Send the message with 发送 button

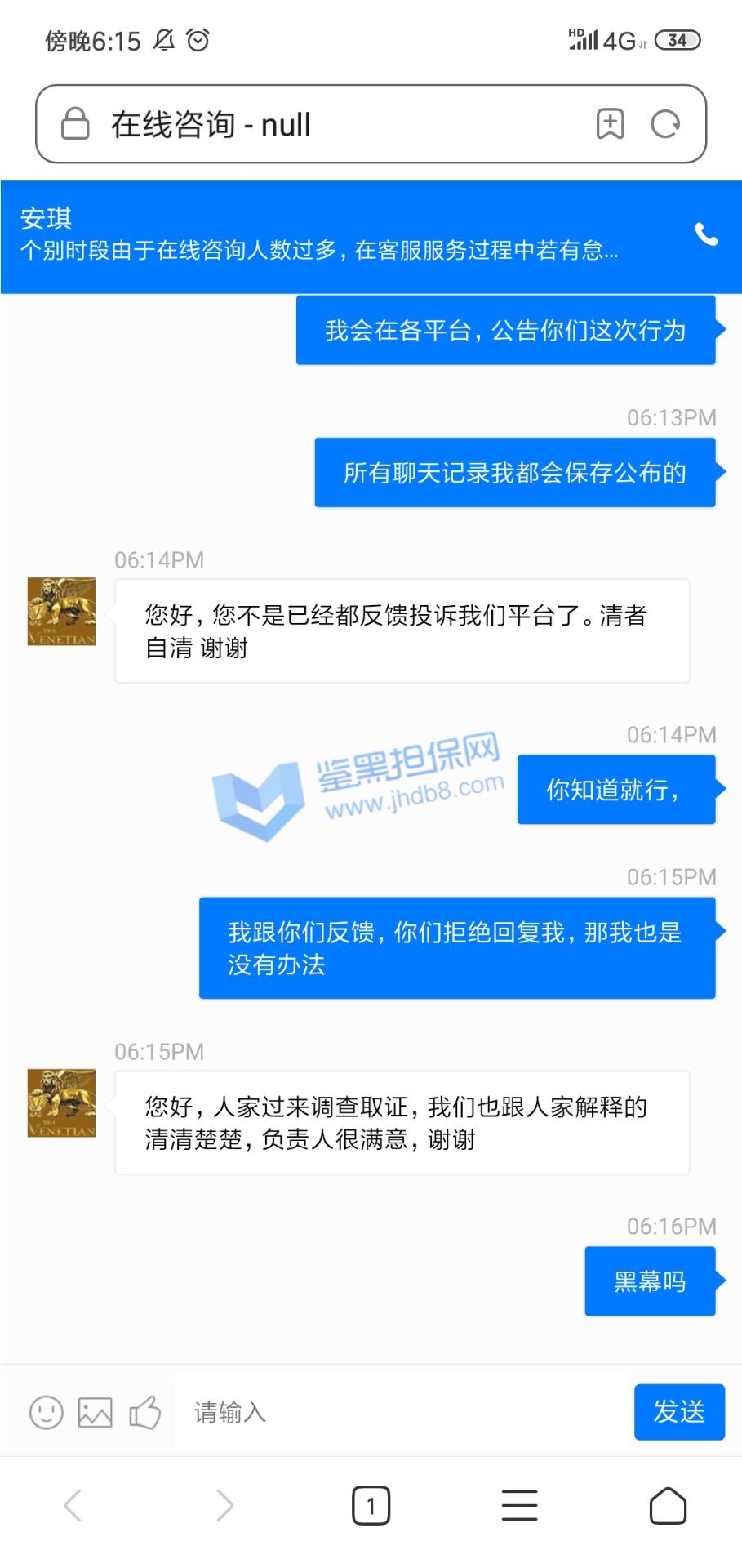679,1412
